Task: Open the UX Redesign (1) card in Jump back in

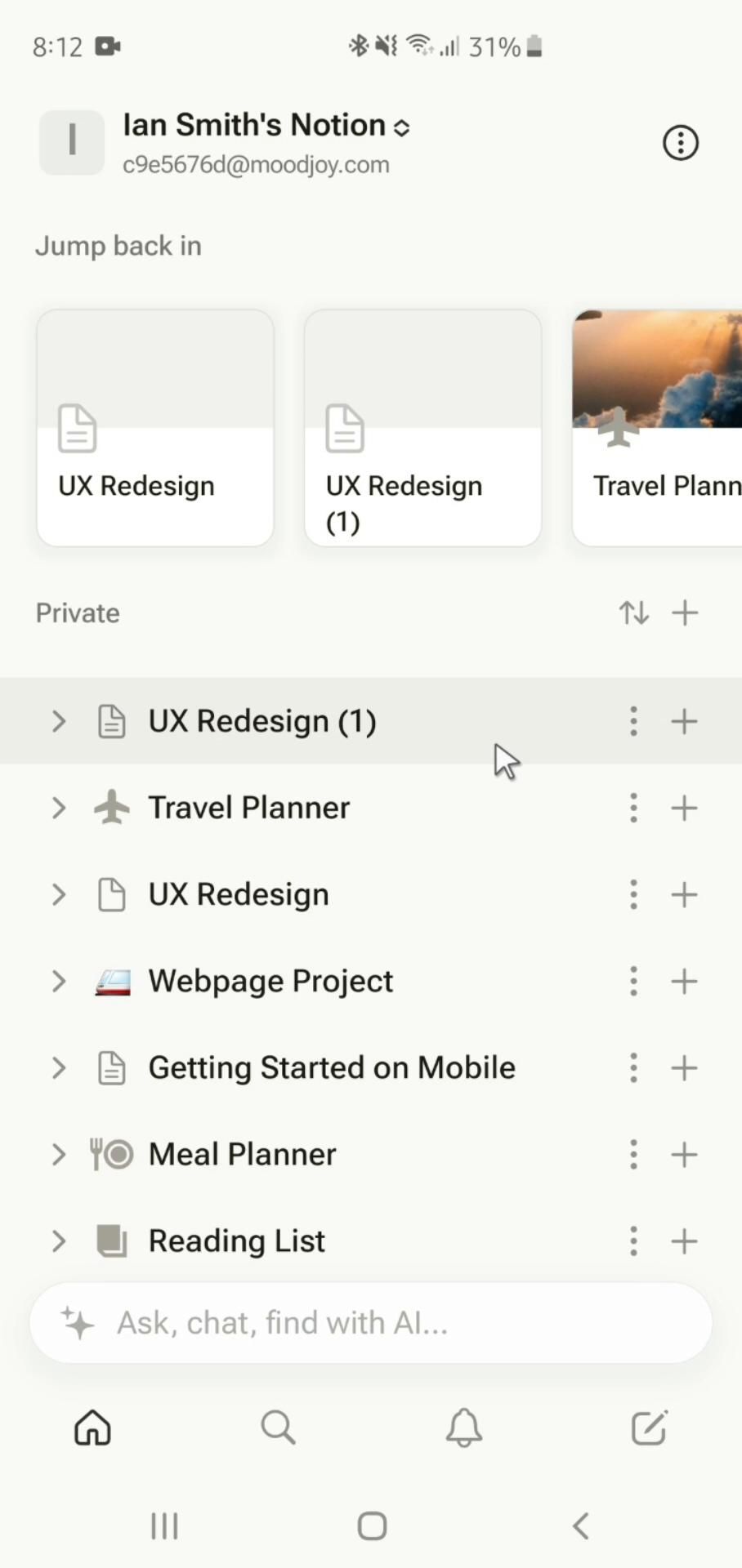Action: [x=422, y=428]
